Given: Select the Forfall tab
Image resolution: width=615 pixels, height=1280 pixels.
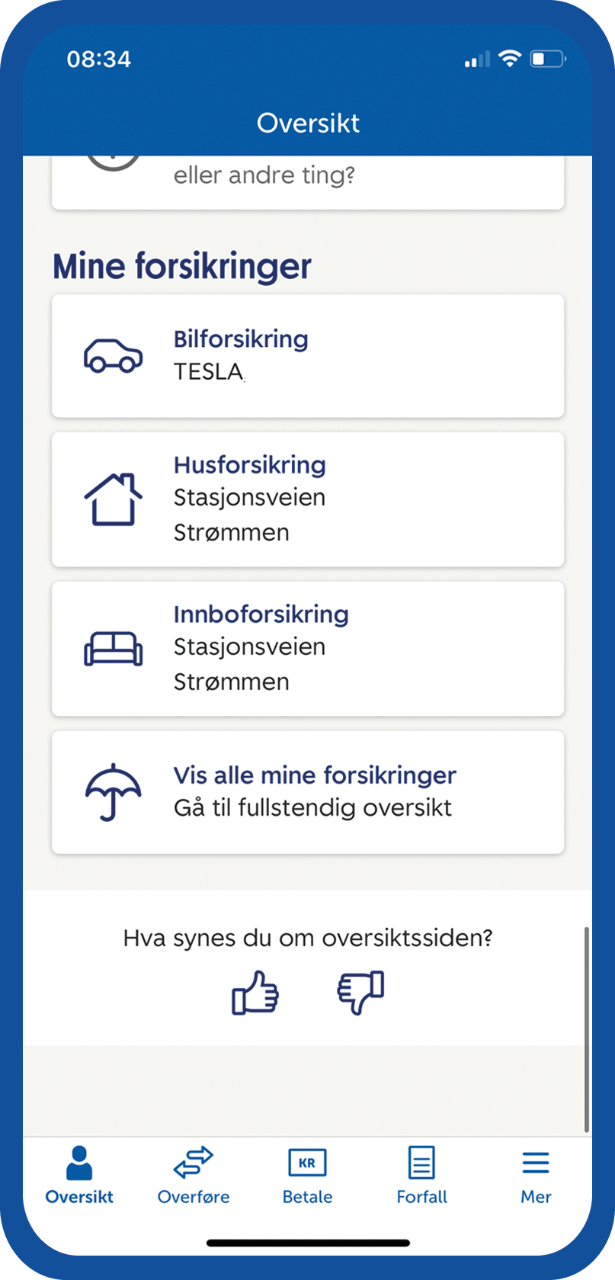Looking at the screenshot, I should point(421,1175).
